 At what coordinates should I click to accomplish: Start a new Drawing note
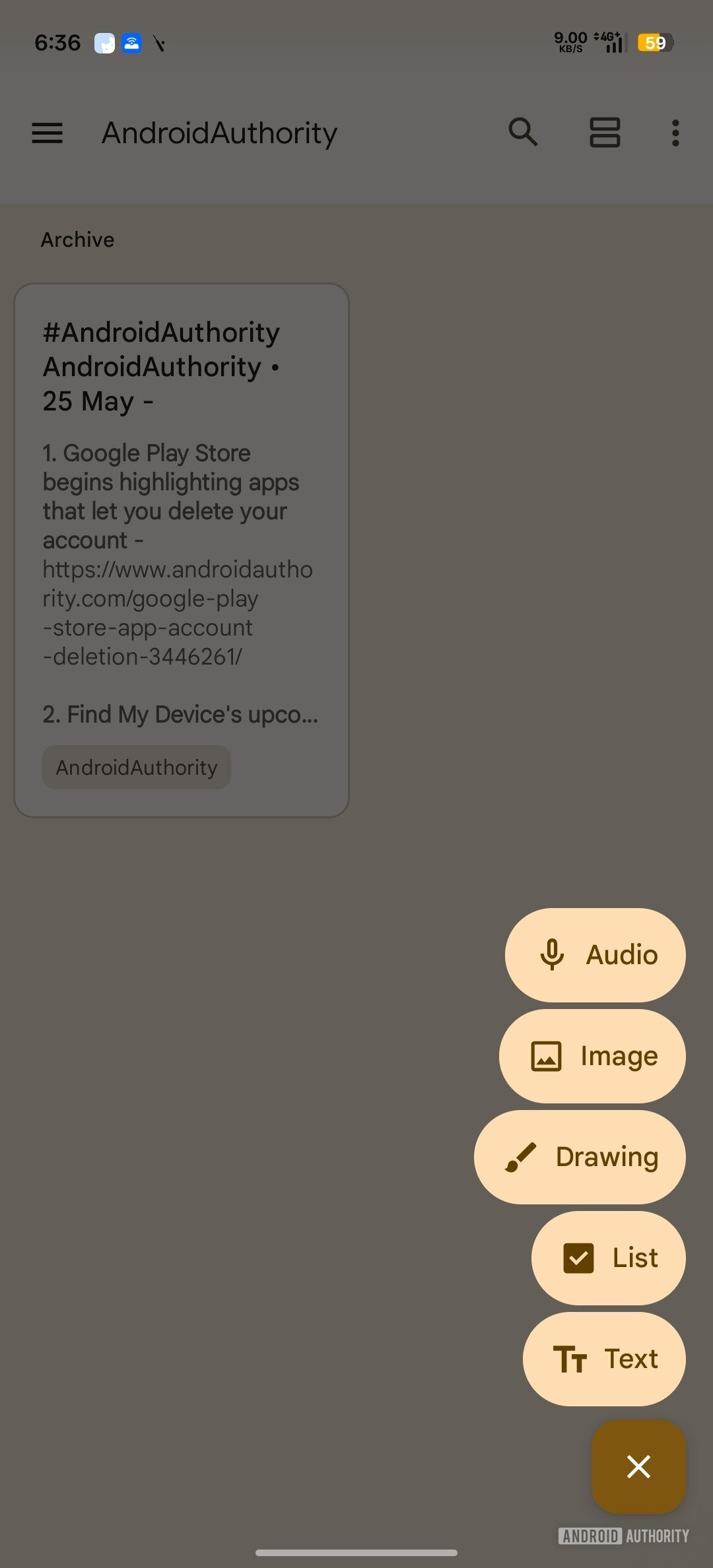click(x=580, y=1157)
